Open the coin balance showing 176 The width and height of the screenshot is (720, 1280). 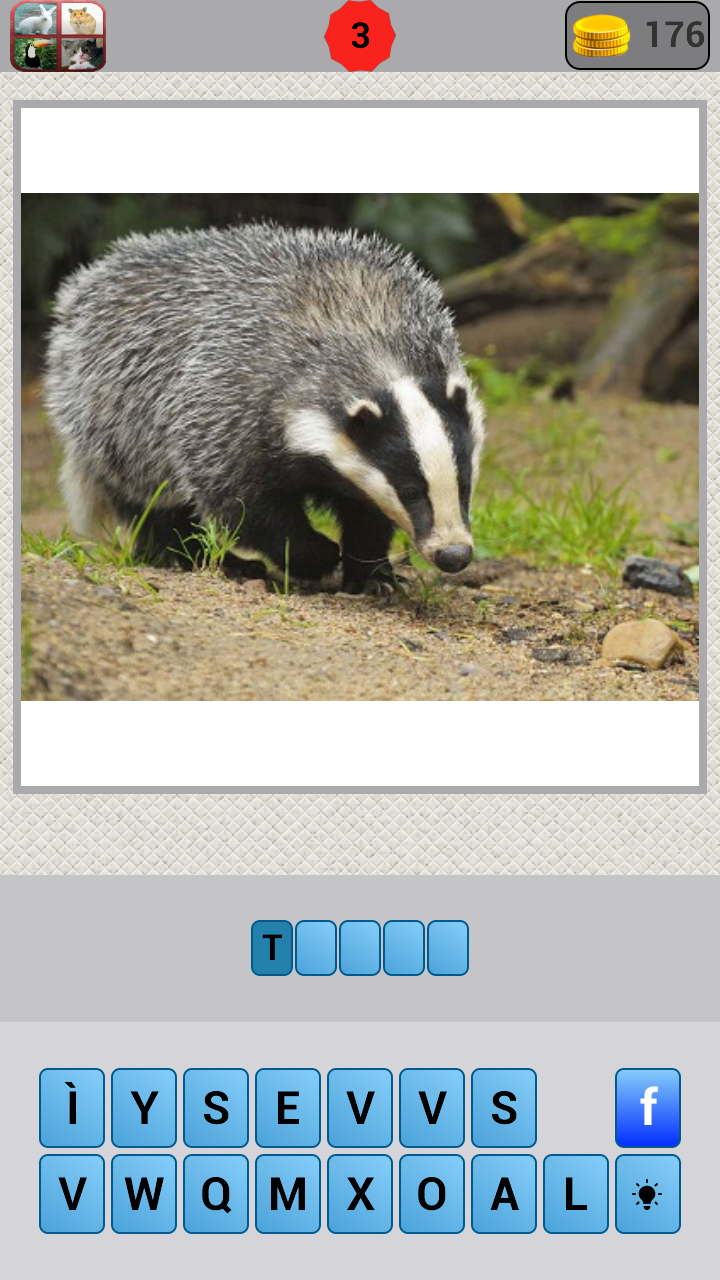coord(637,36)
